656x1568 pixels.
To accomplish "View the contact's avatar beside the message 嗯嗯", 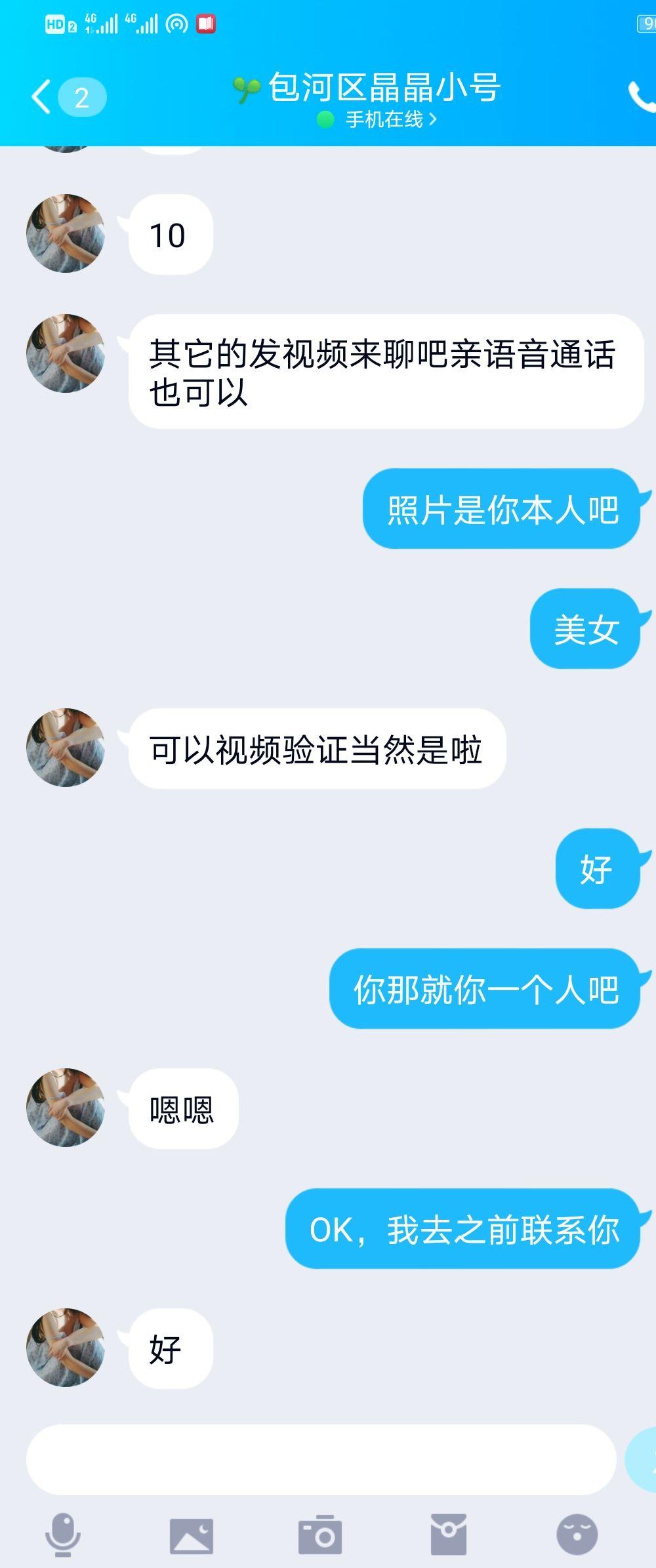I will 66,1108.
